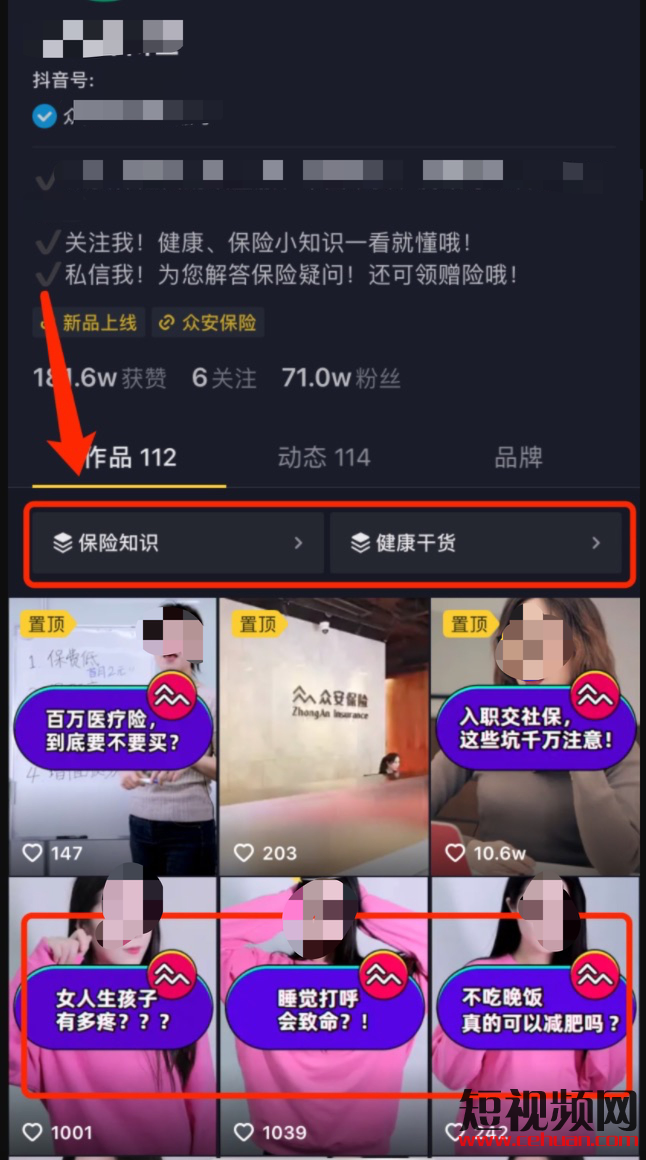Open the 品牌 tab

point(518,458)
